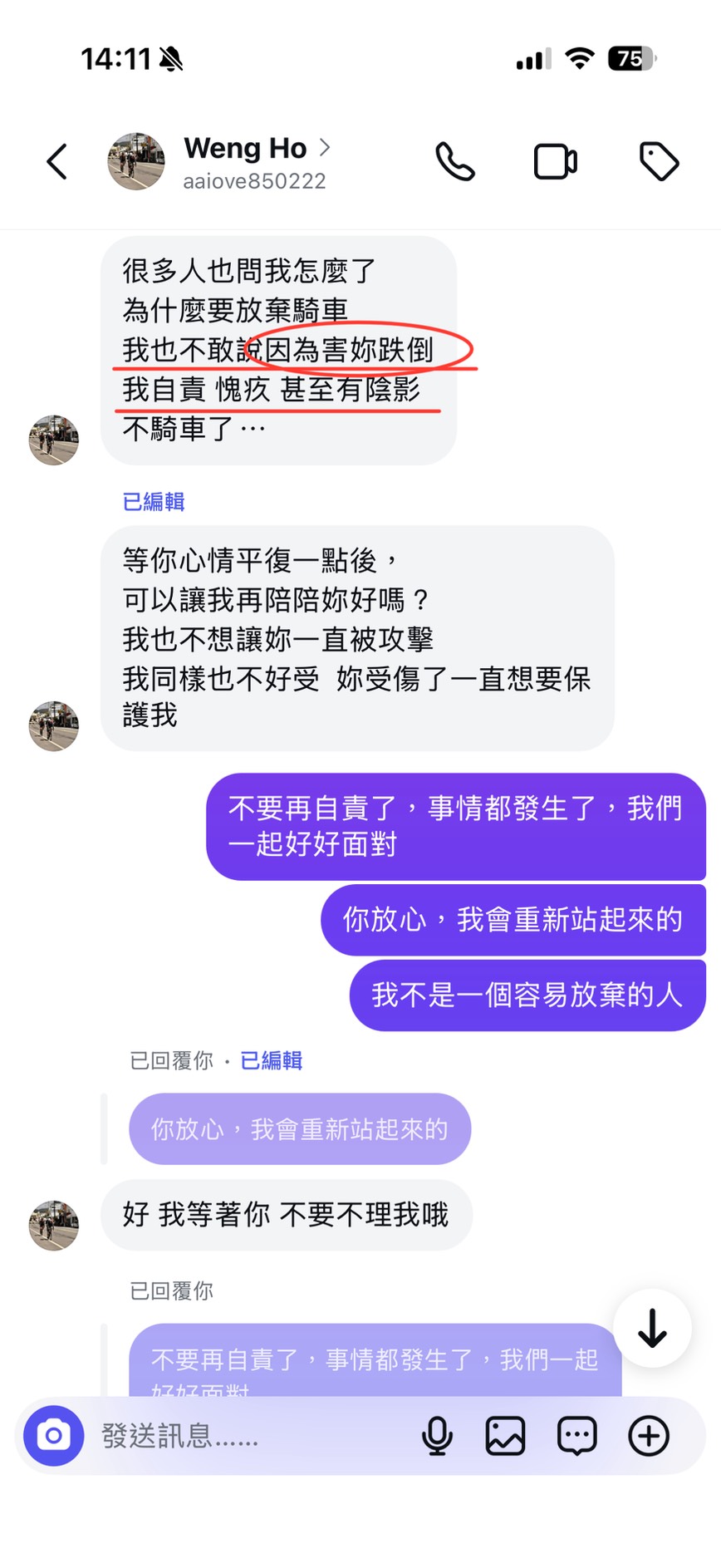Select the quoted 你放心 reply bubble
Image resolution: width=721 pixels, height=1568 pixels.
(299, 1128)
